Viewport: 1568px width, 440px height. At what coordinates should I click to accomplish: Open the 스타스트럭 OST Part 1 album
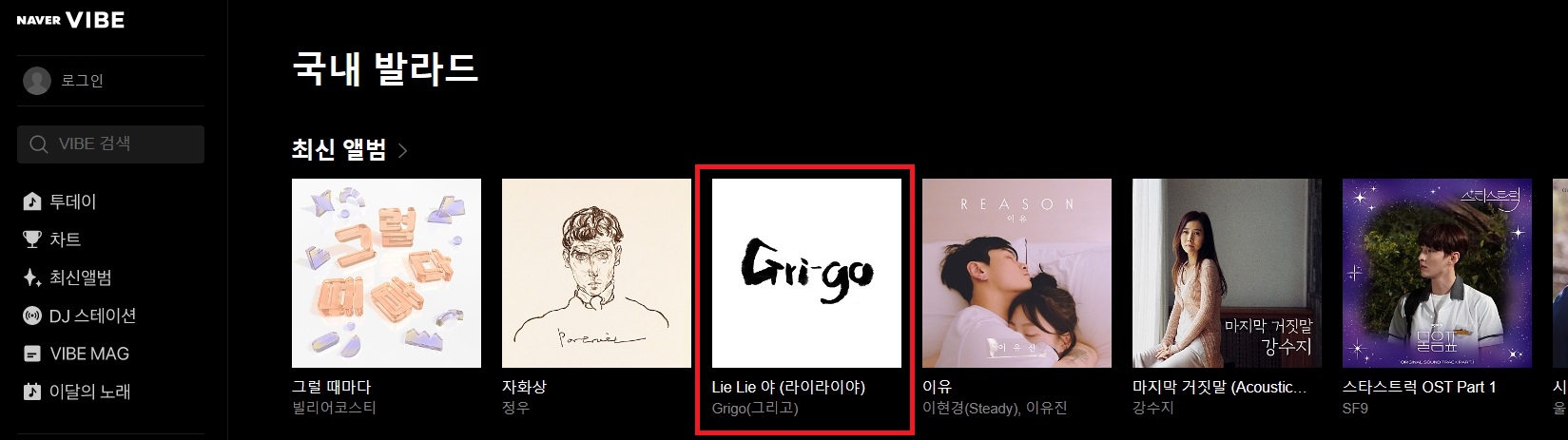[1437, 273]
